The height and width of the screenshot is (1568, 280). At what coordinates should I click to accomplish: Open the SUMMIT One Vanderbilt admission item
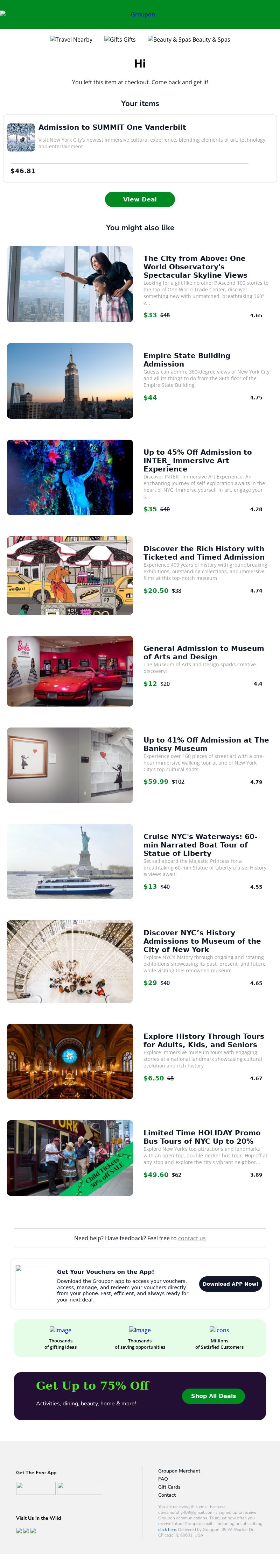pyautogui.click(x=112, y=127)
